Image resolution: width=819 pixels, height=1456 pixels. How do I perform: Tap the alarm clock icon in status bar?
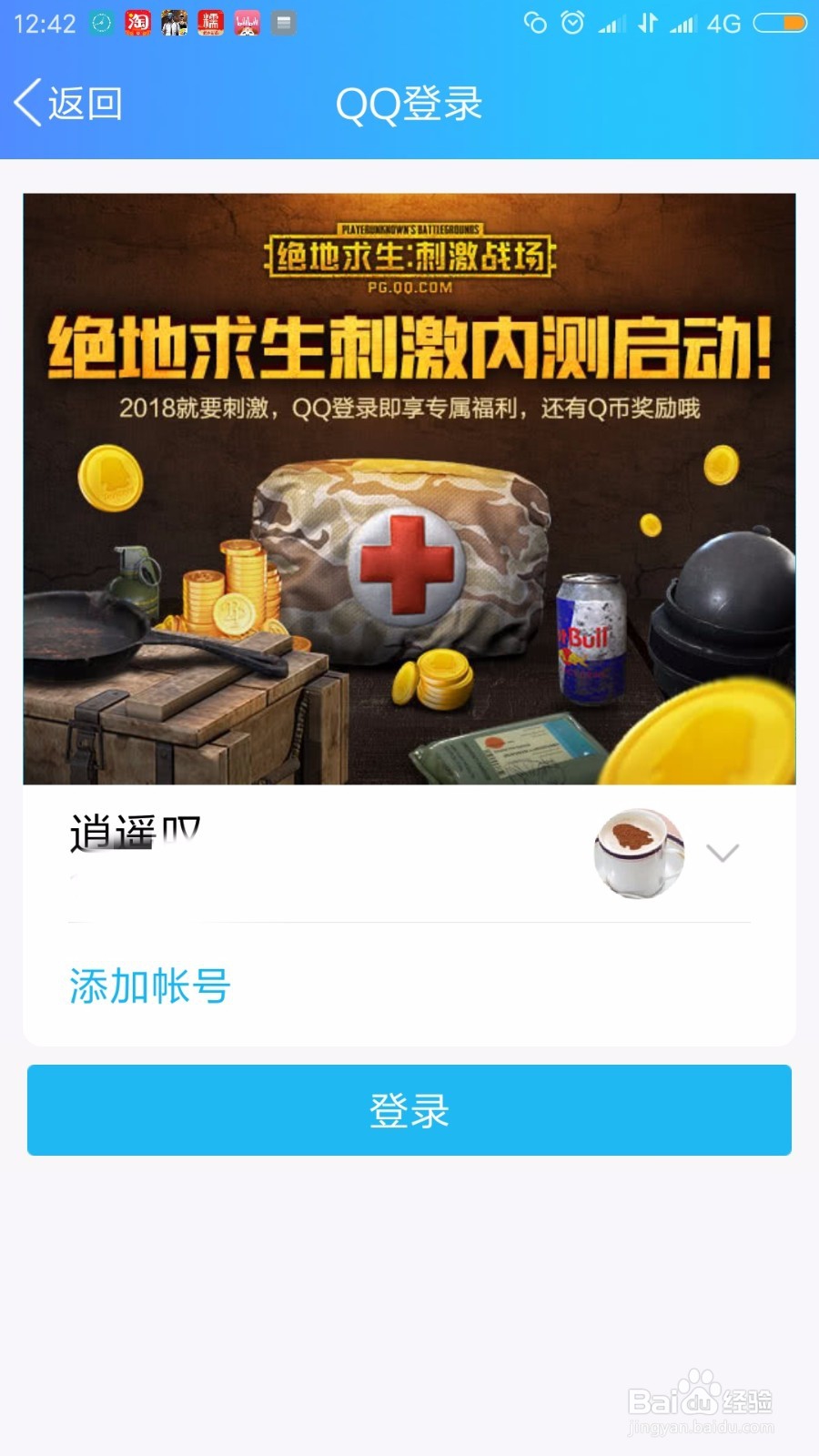571,25
